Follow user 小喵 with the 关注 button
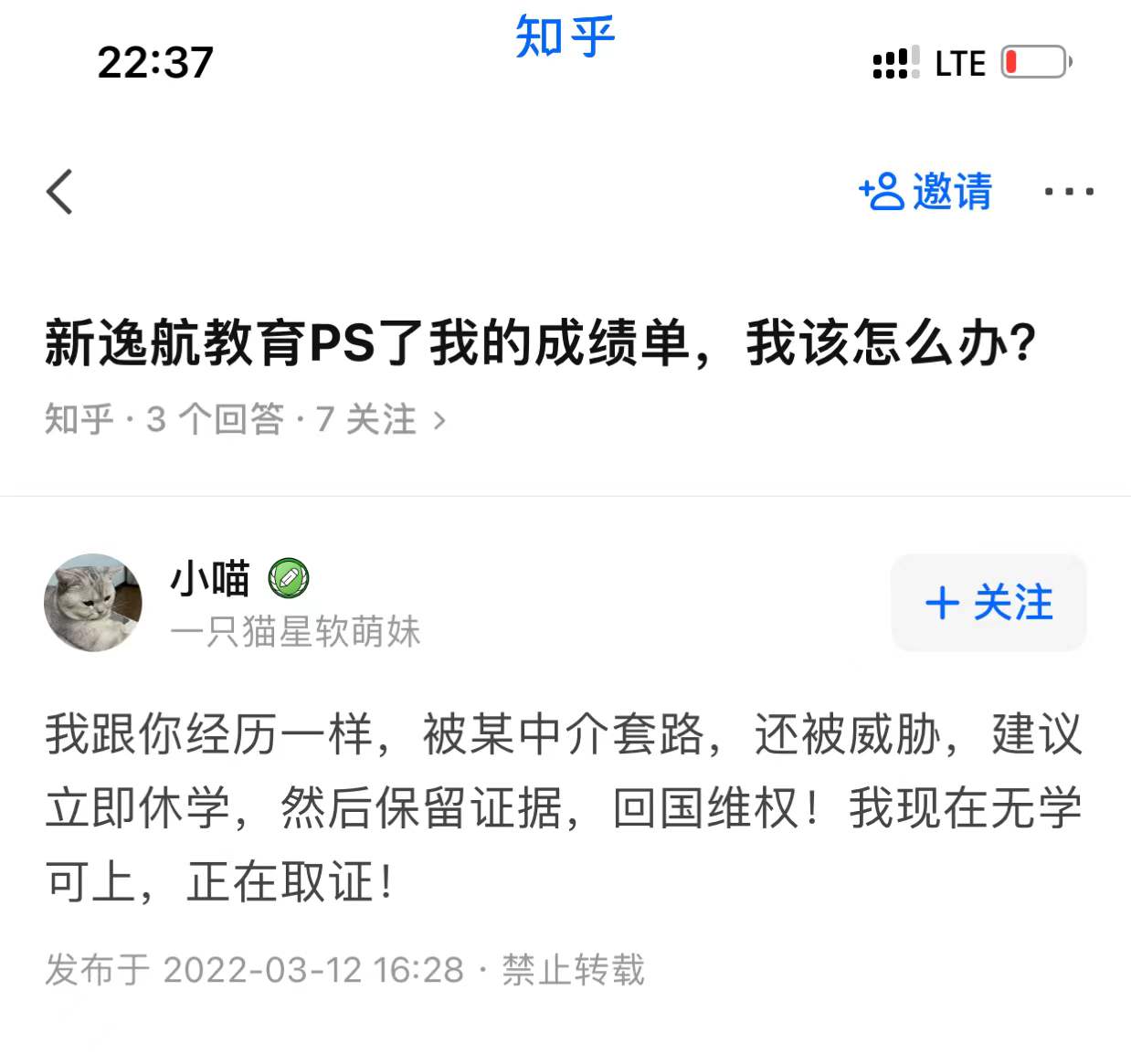Viewport: 1131px width, 1064px height. point(988,603)
